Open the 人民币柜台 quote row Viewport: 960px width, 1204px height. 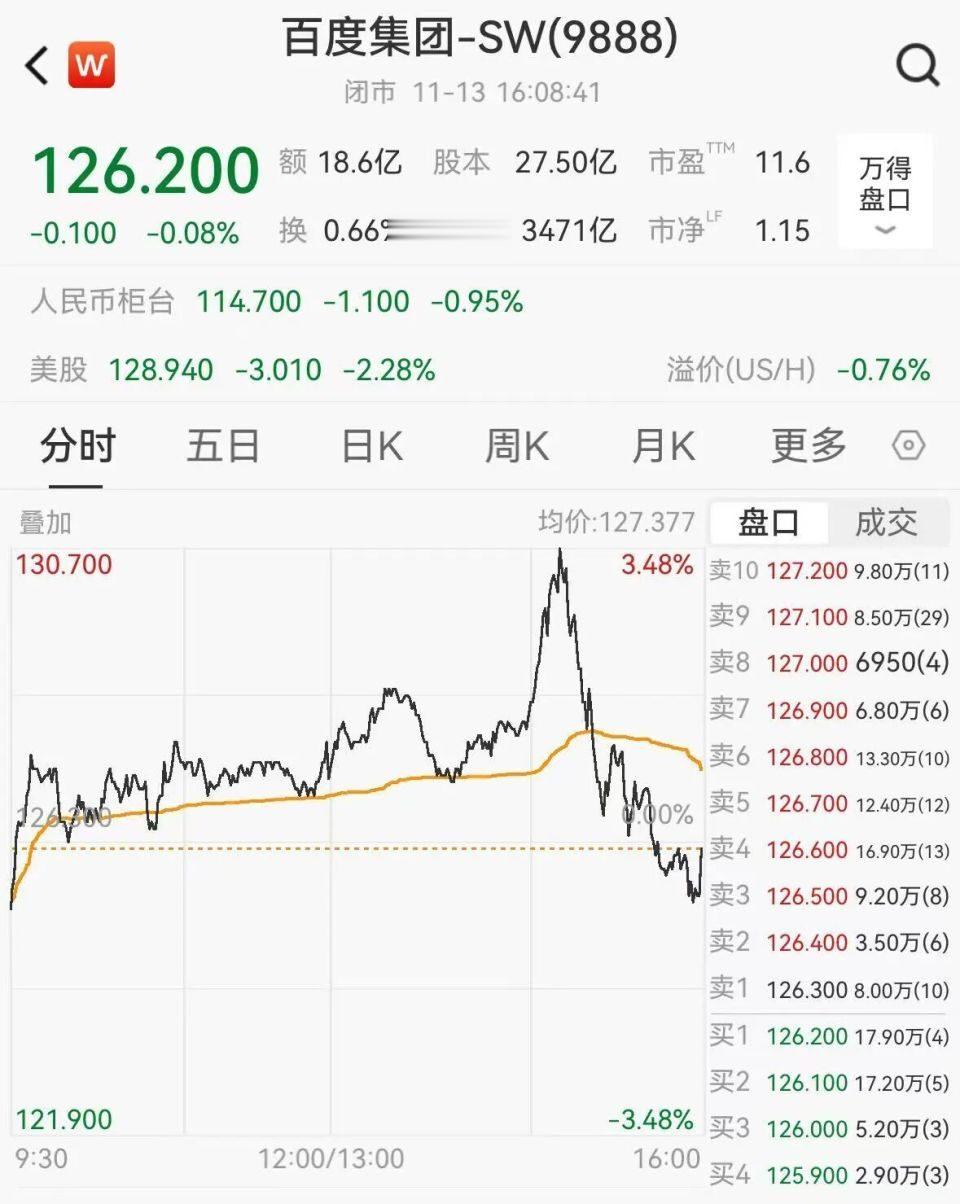[277, 301]
